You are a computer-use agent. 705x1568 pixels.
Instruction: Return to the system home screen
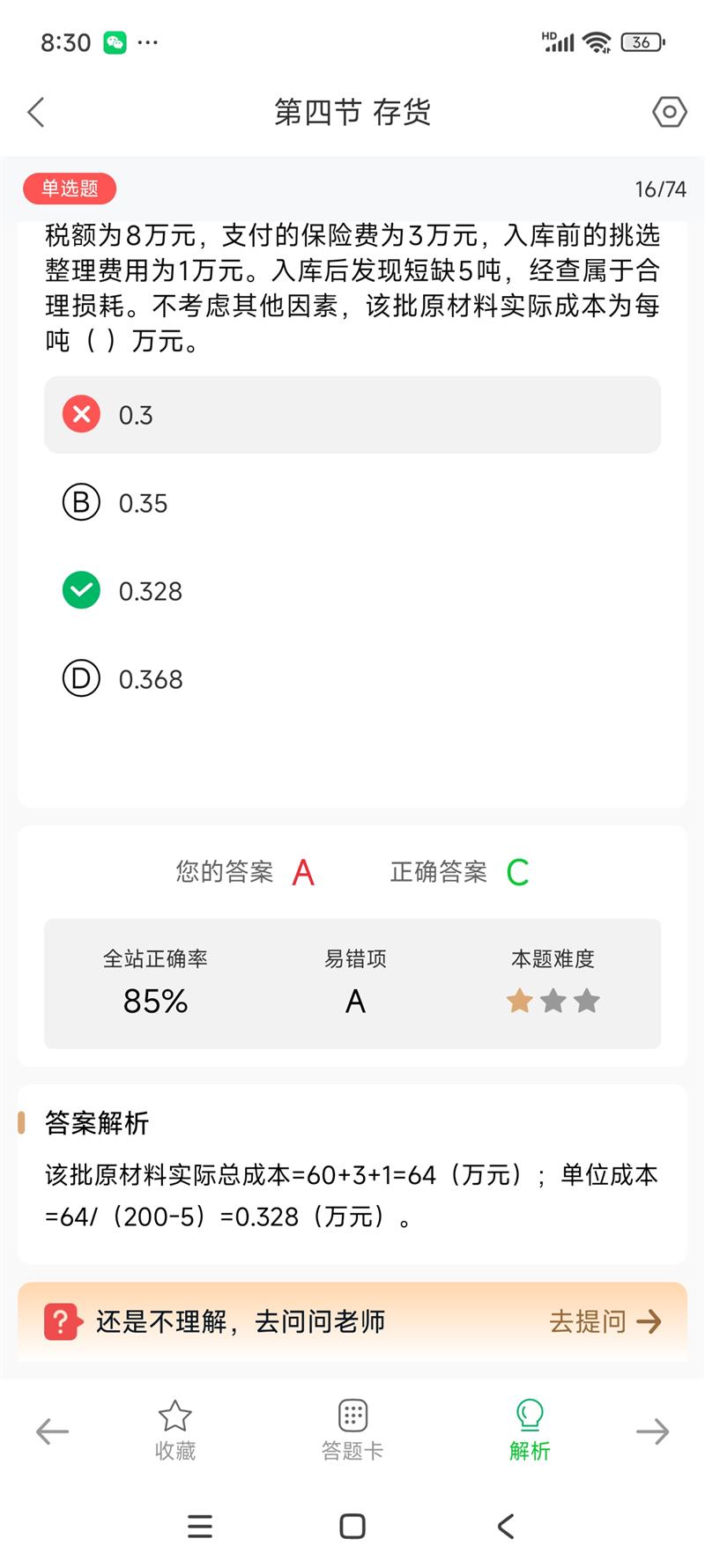[x=352, y=1527]
